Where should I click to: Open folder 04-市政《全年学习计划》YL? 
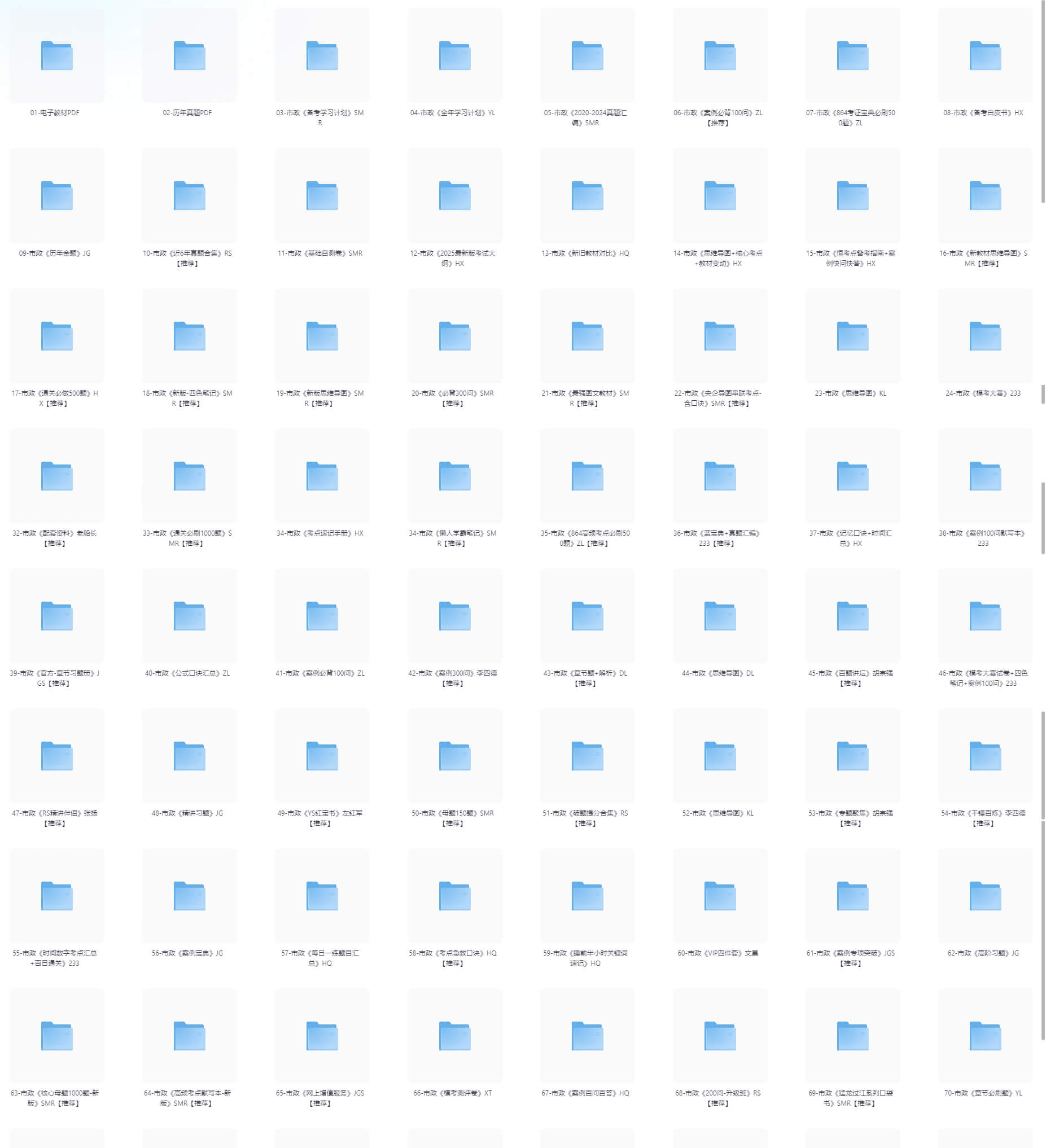coord(455,56)
